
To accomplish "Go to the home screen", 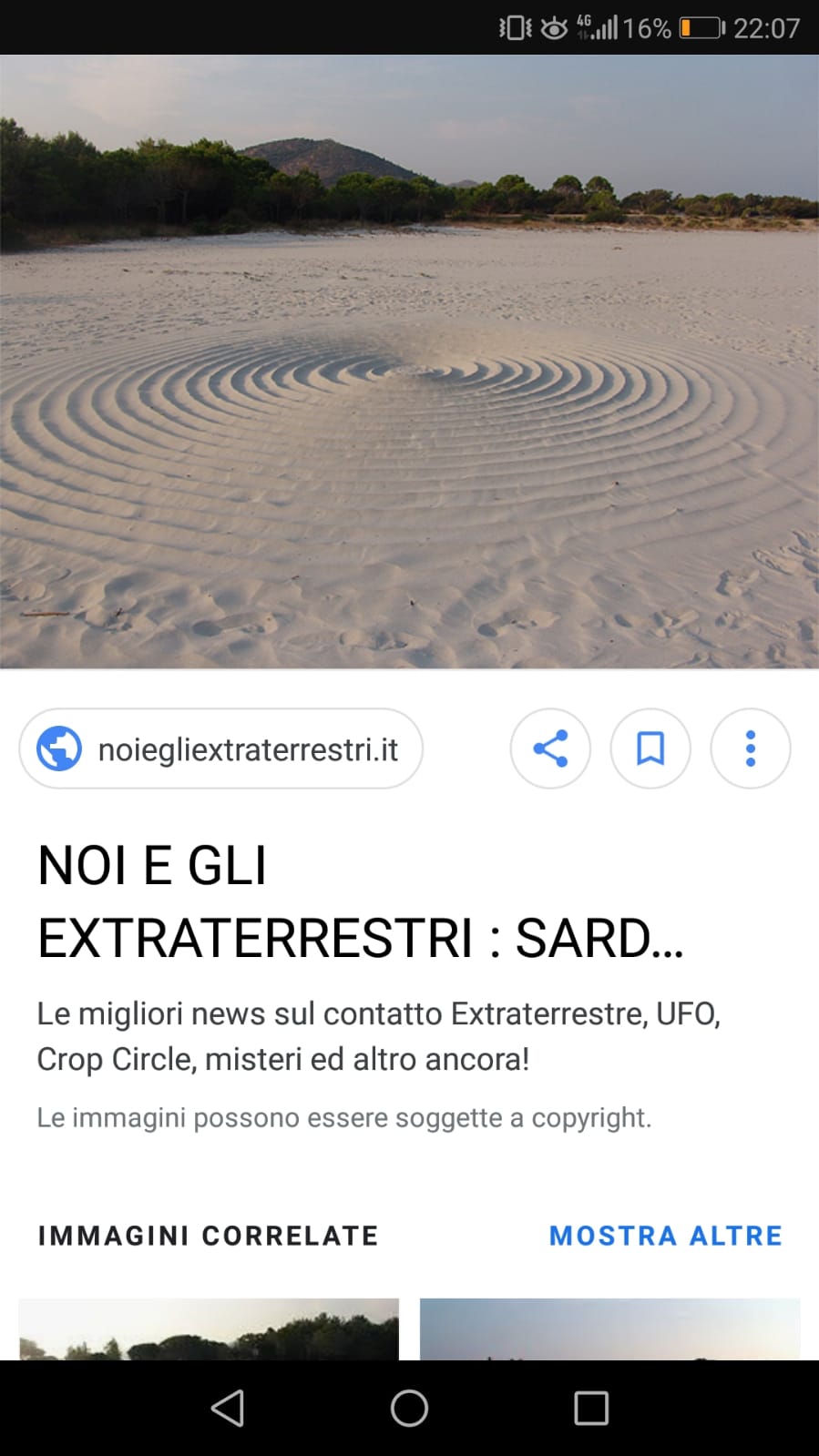I will pos(409,1408).
